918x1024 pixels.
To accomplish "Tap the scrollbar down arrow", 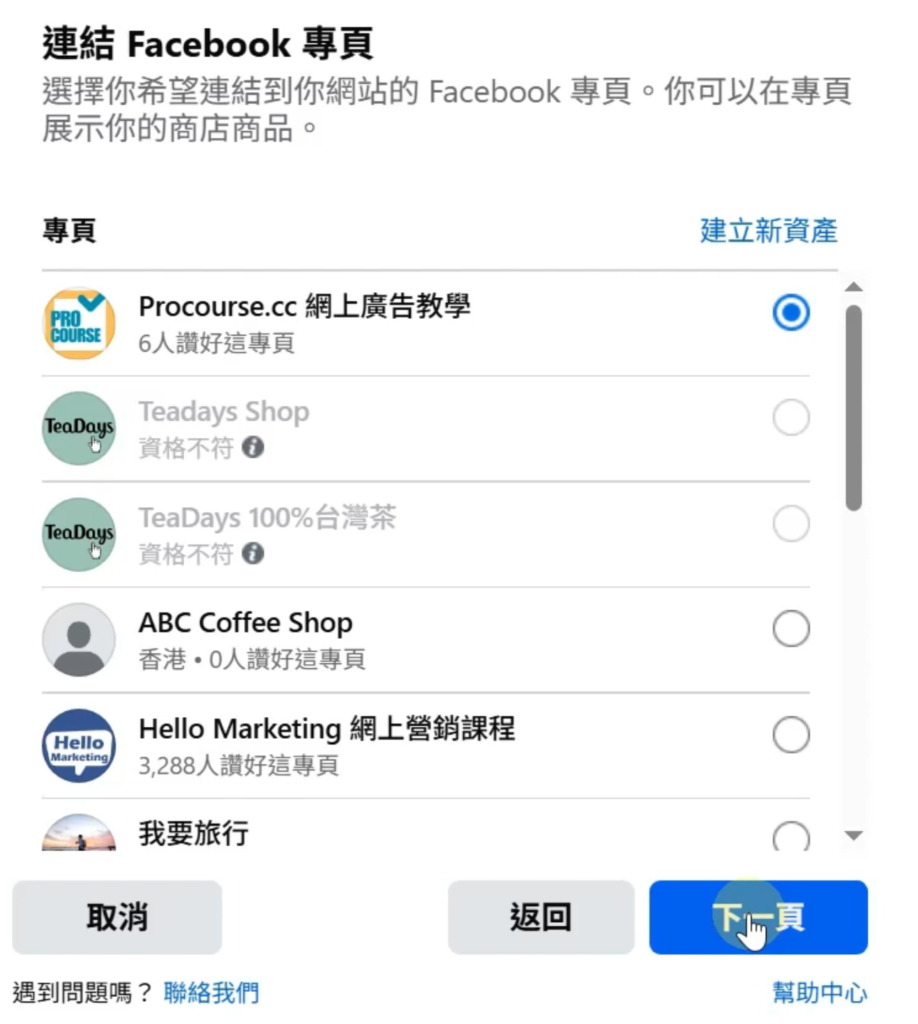I will pyautogui.click(x=853, y=835).
